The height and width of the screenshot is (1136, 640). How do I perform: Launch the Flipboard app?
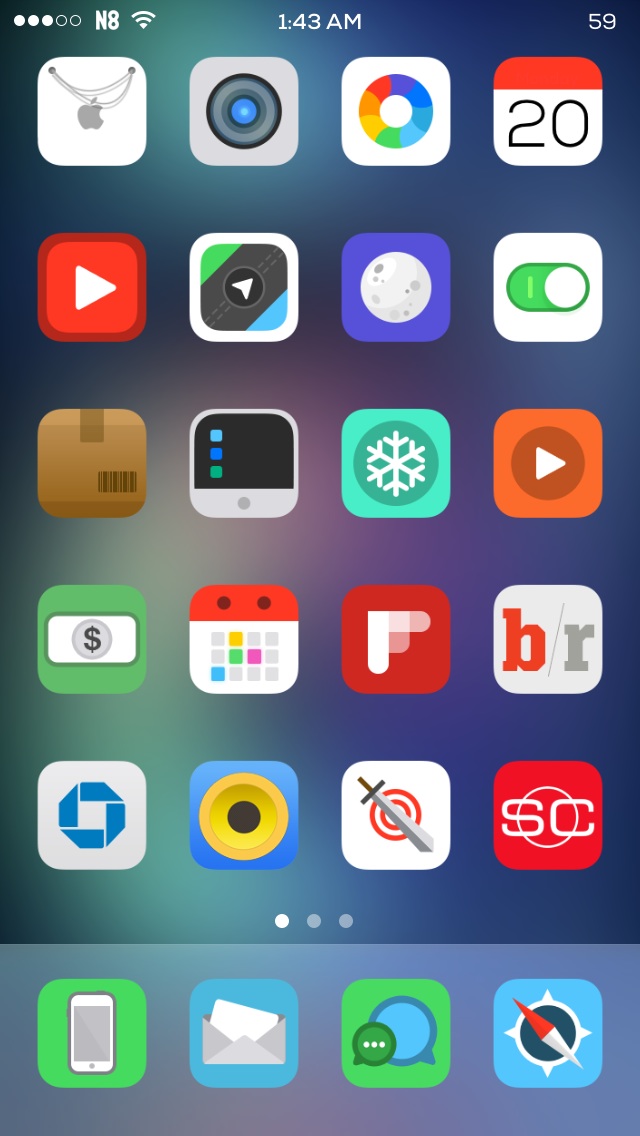(x=396, y=639)
